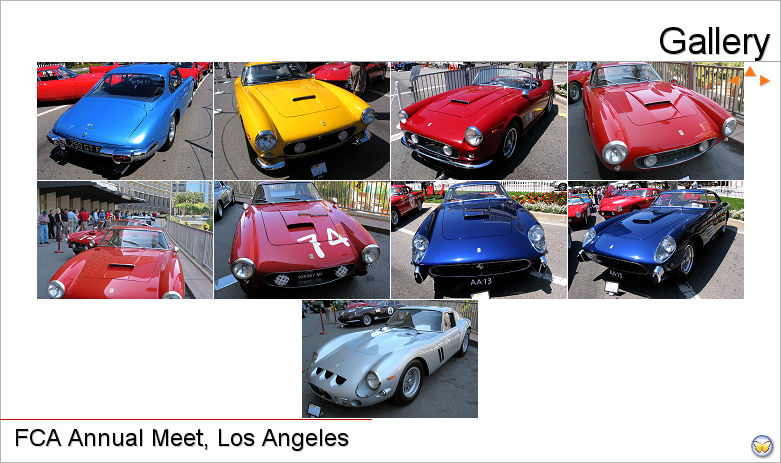The width and height of the screenshot is (781, 463).
Task: Tap the orange right arrow for next page
Action: coord(765,80)
